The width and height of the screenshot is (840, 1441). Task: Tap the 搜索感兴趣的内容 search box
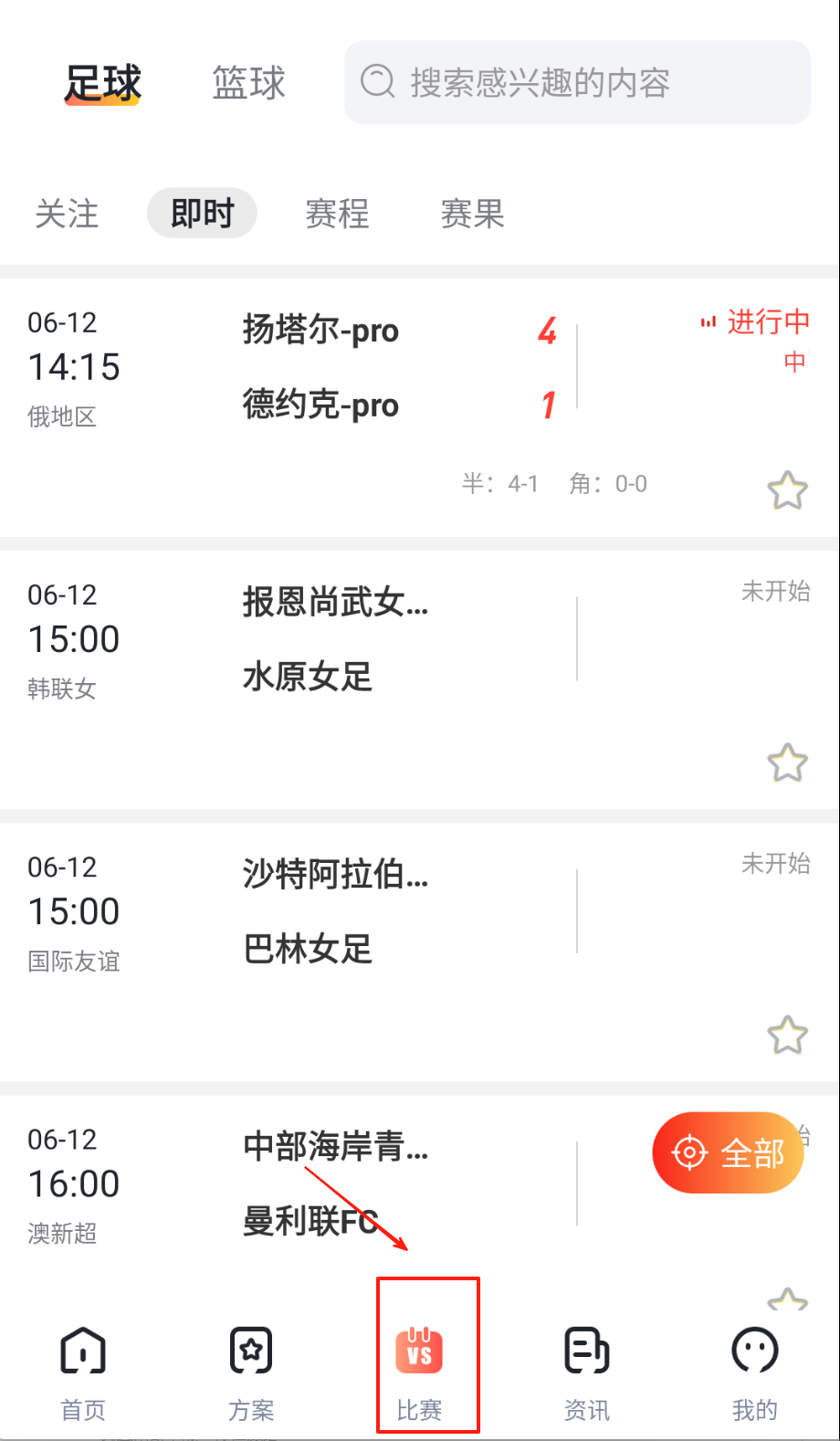coord(577,82)
